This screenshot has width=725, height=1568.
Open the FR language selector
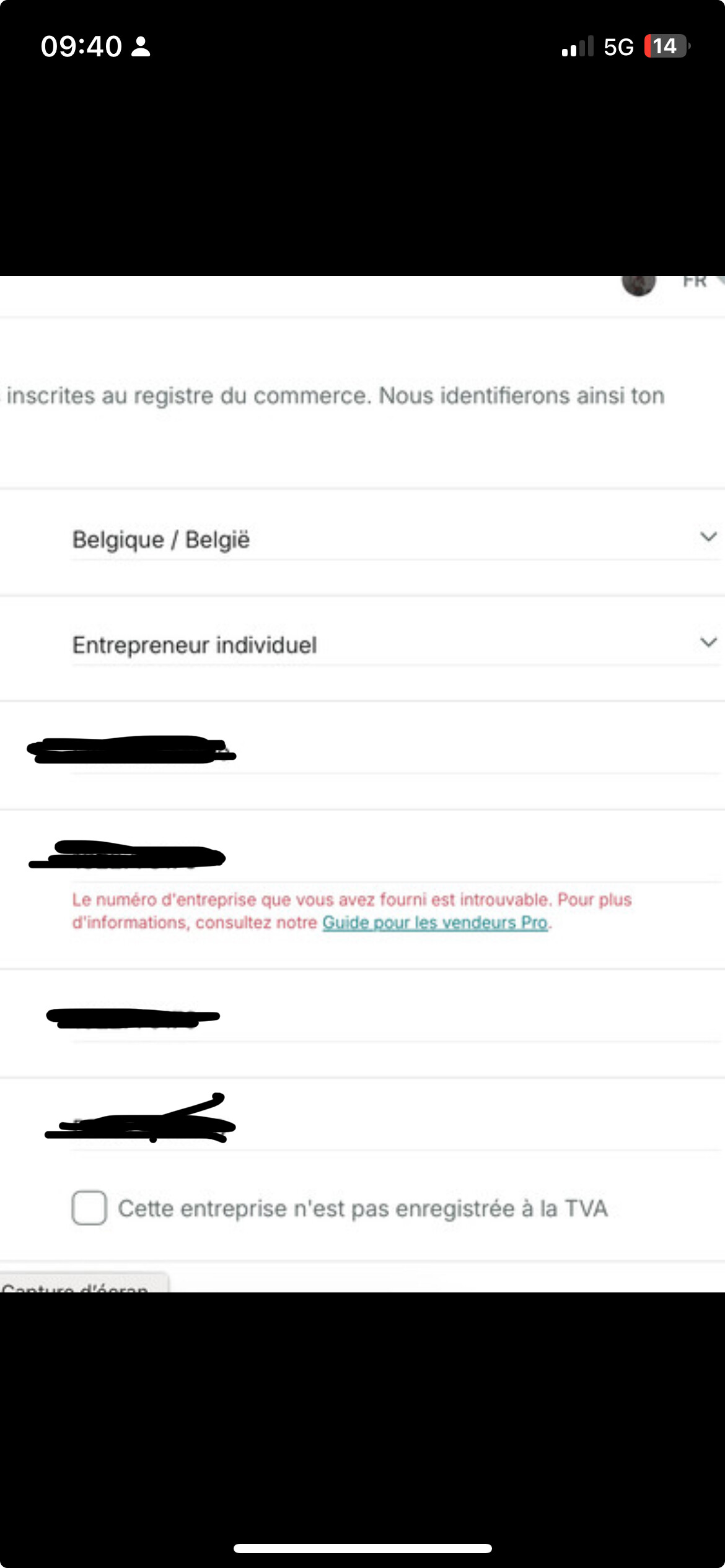[x=695, y=282]
